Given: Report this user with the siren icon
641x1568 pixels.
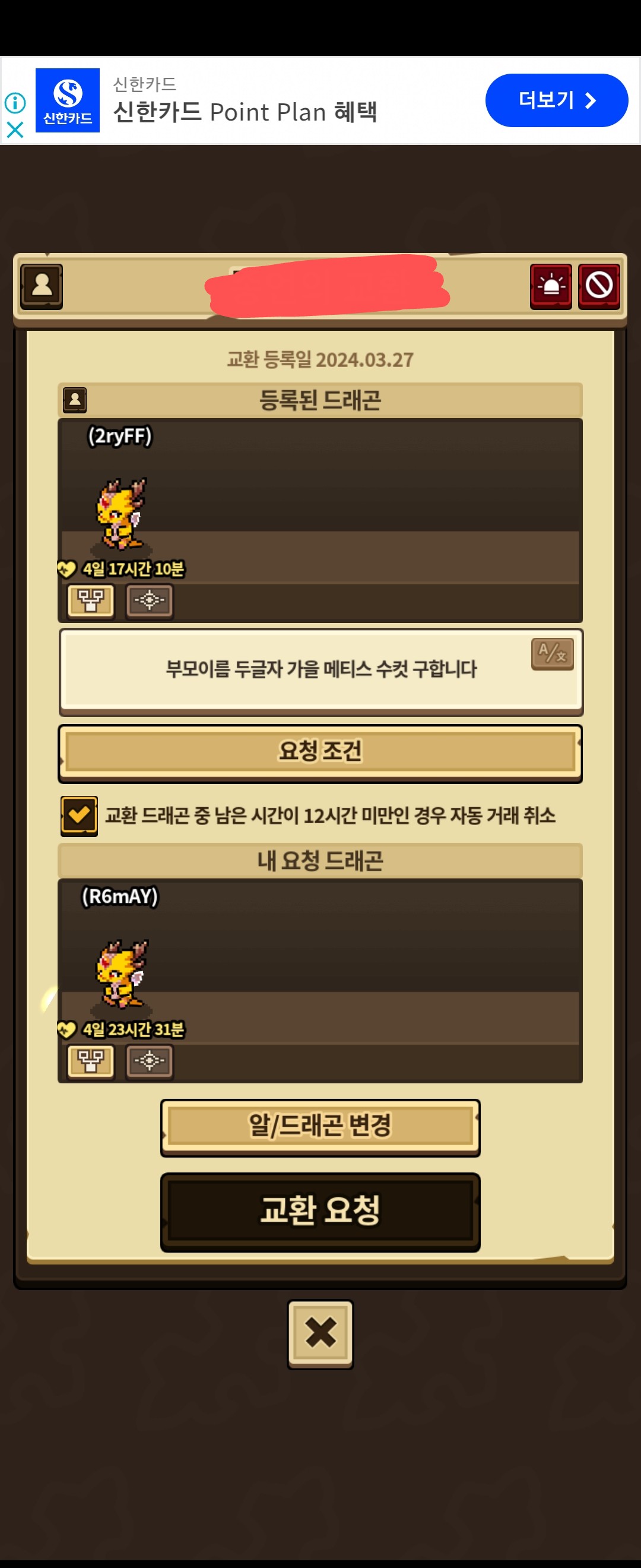Looking at the screenshot, I should (550, 286).
